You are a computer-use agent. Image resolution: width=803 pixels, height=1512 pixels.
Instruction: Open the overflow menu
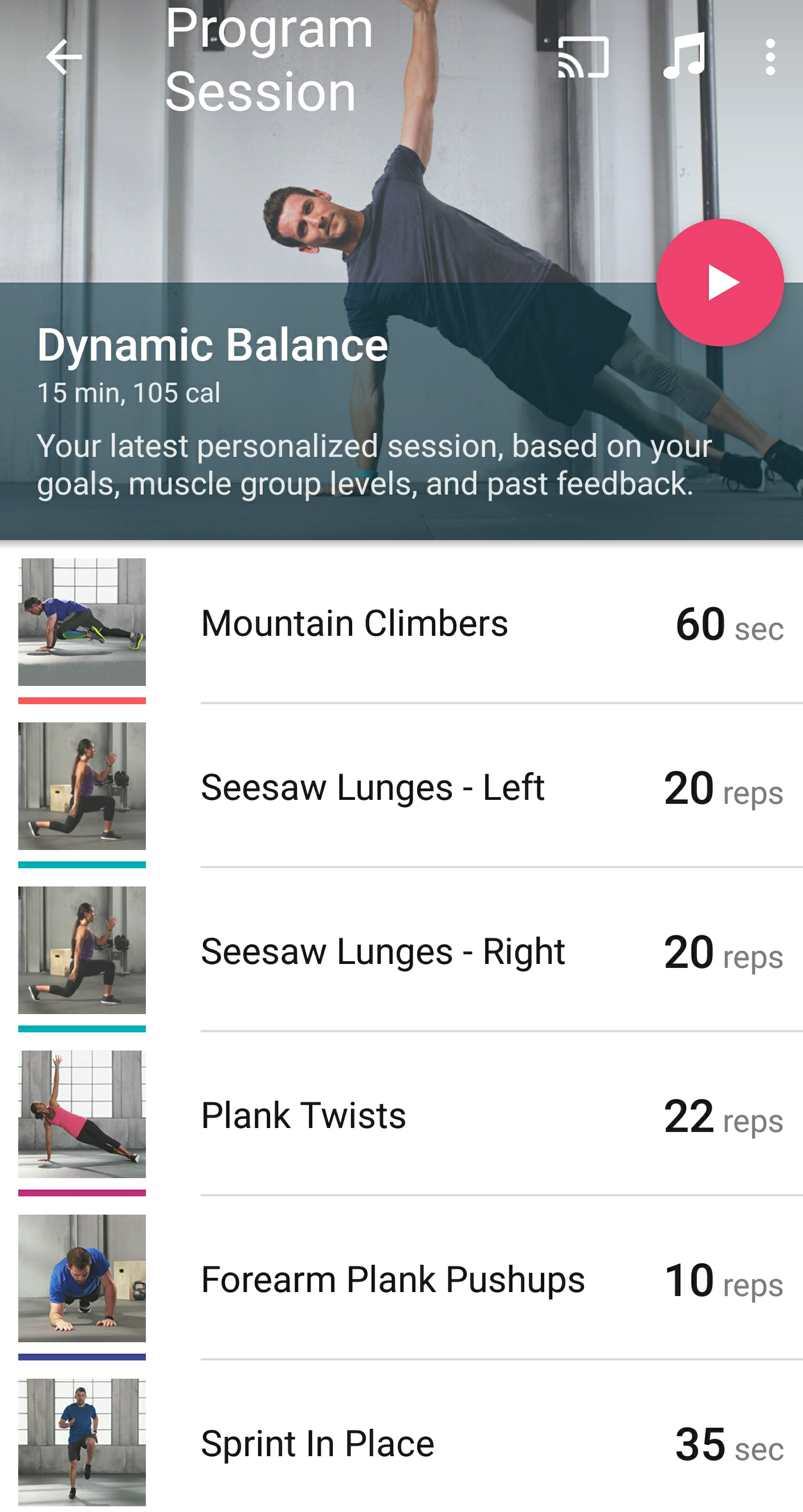(770, 57)
